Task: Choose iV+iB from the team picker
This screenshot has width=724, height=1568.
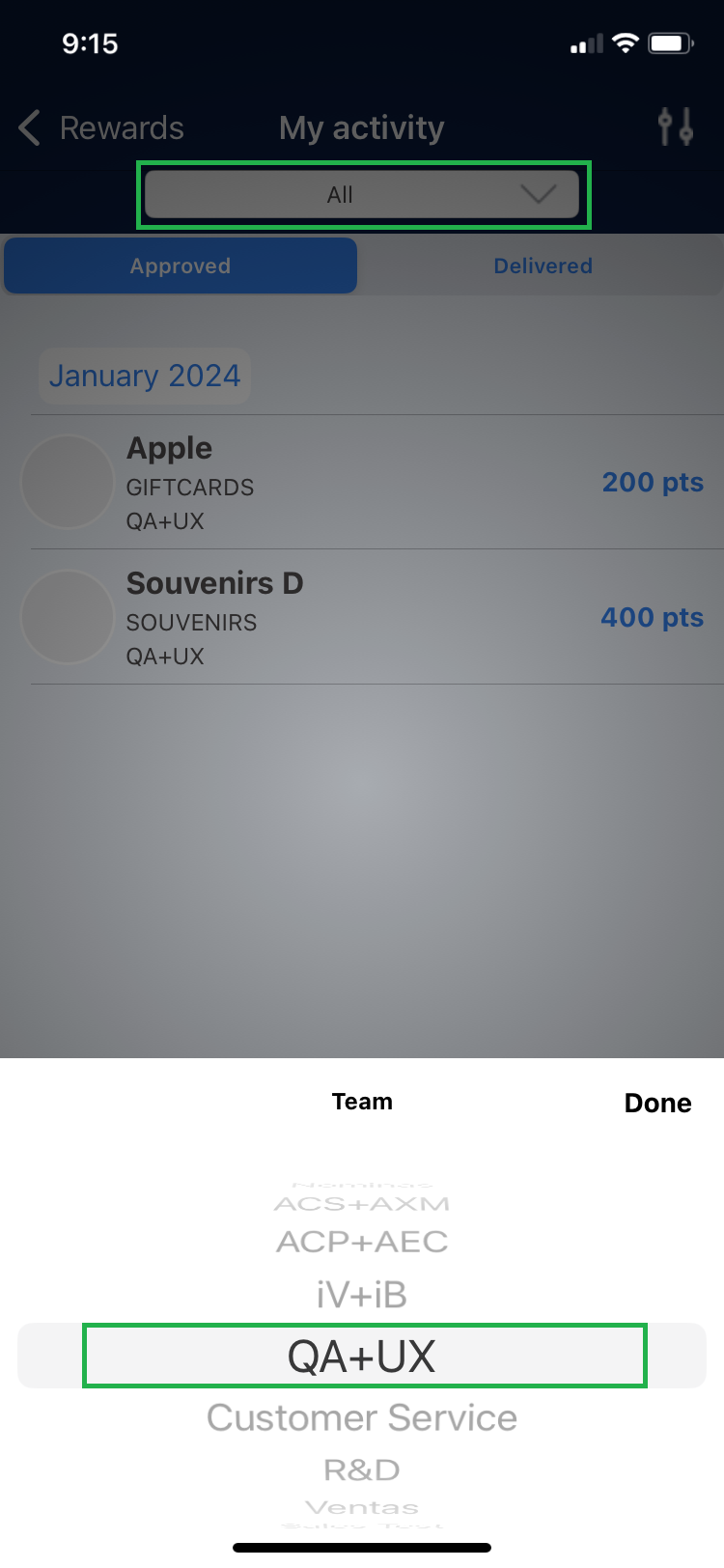Action: click(362, 1295)
